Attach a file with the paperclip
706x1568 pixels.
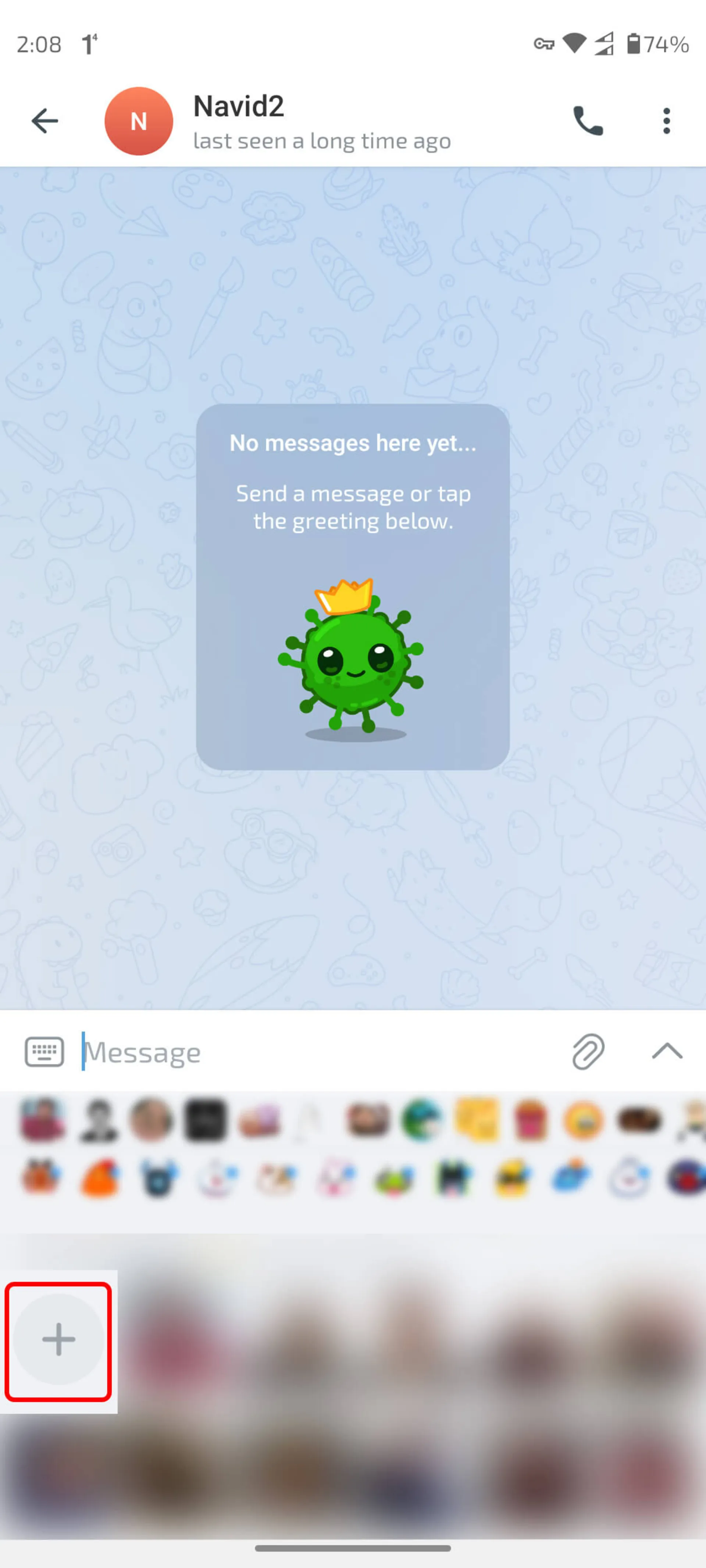[588, 1051]
